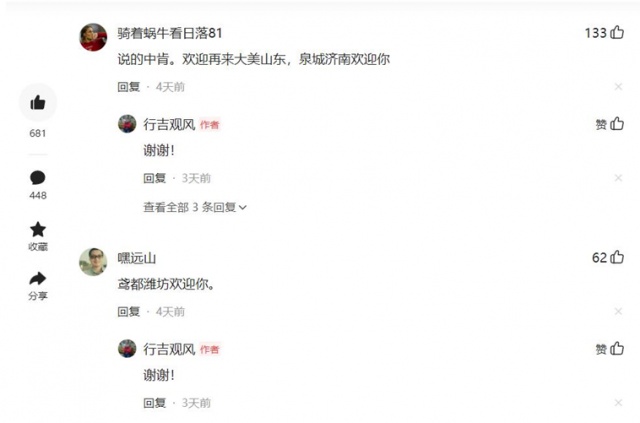The width and height of the screenshot is (640, 423).
Task: Open 骑着蜗牛看日落81's profile avatar
Action: 93,37
